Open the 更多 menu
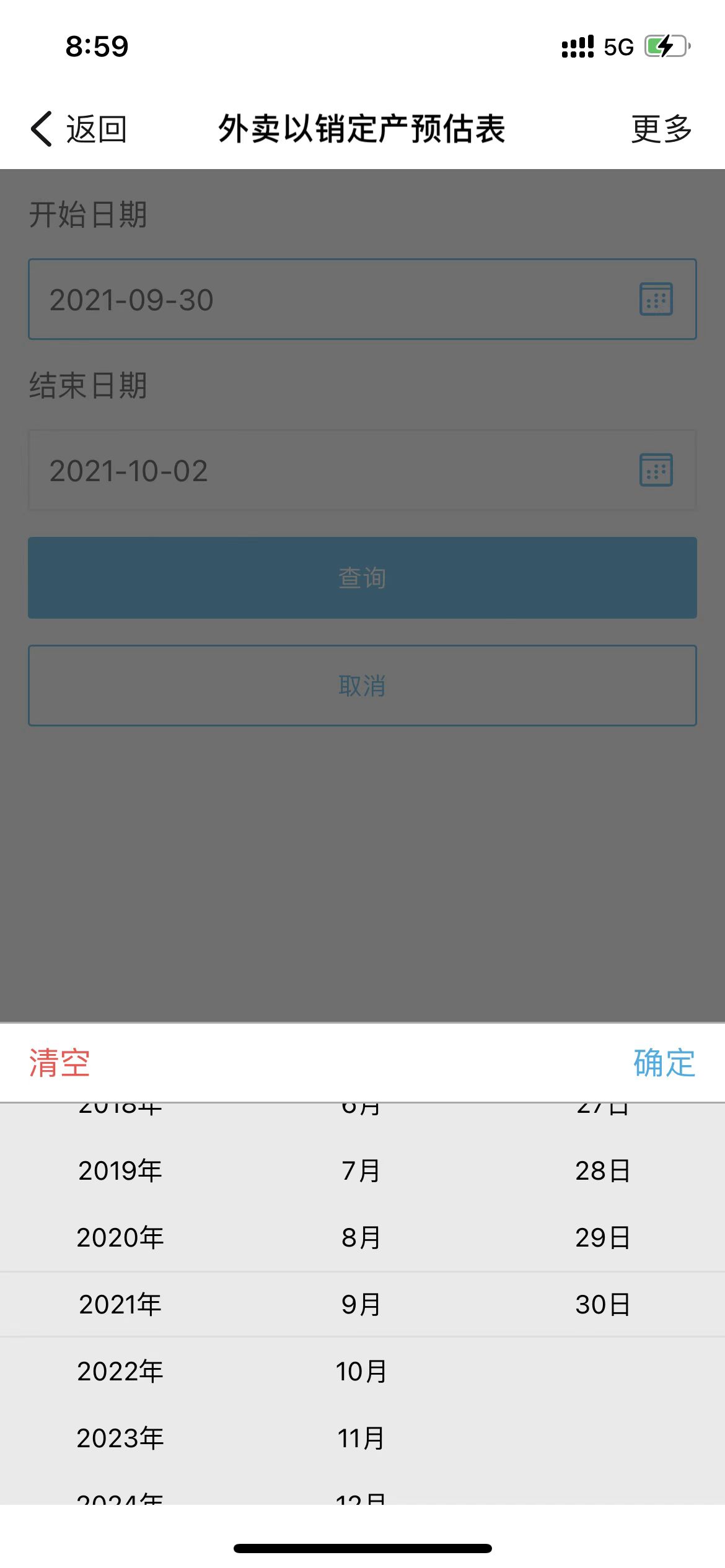The height and width of the screenshot is (1568, 725). click(662, 129)
